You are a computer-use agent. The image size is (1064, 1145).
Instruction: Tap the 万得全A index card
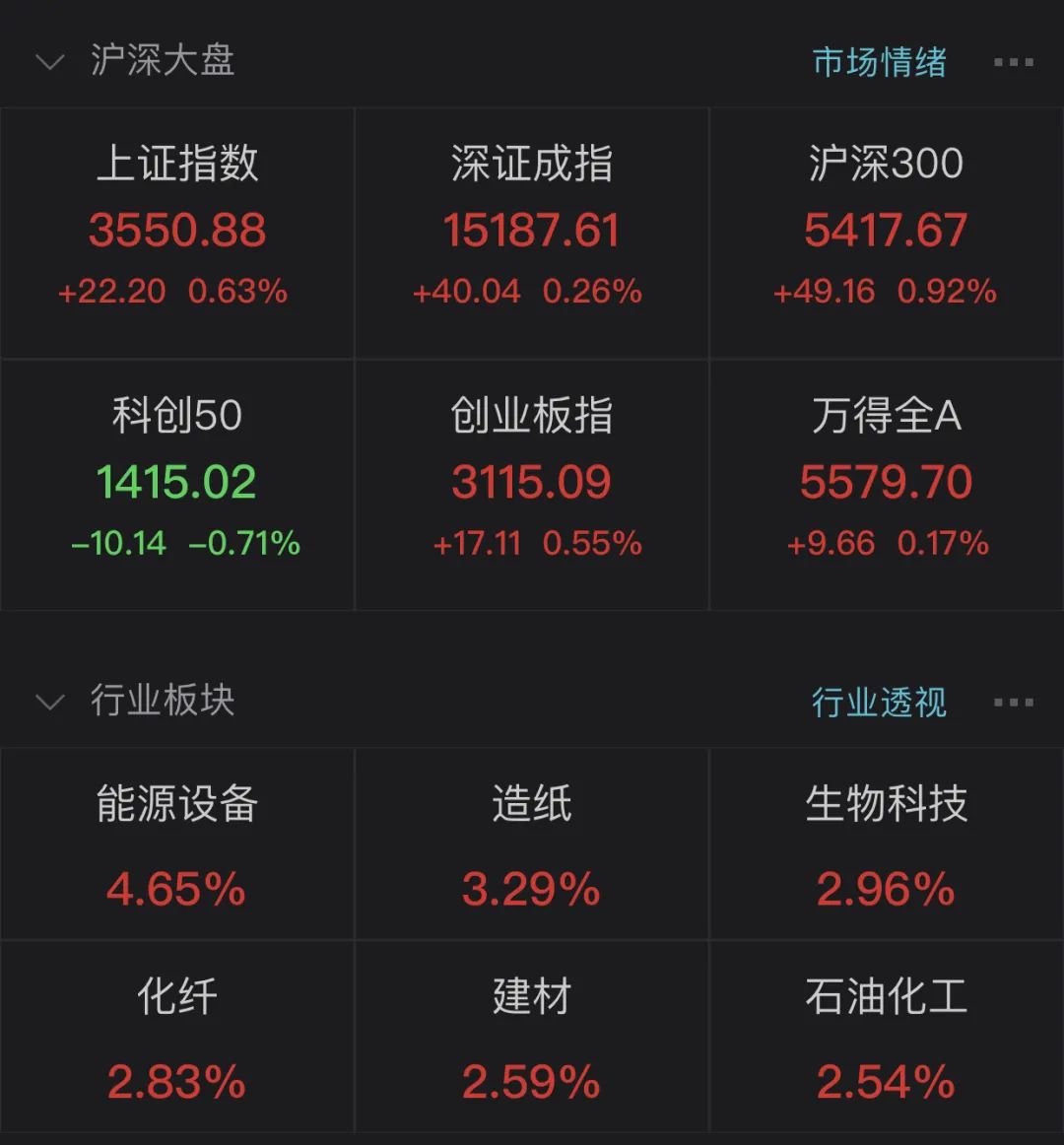(886, 484)
